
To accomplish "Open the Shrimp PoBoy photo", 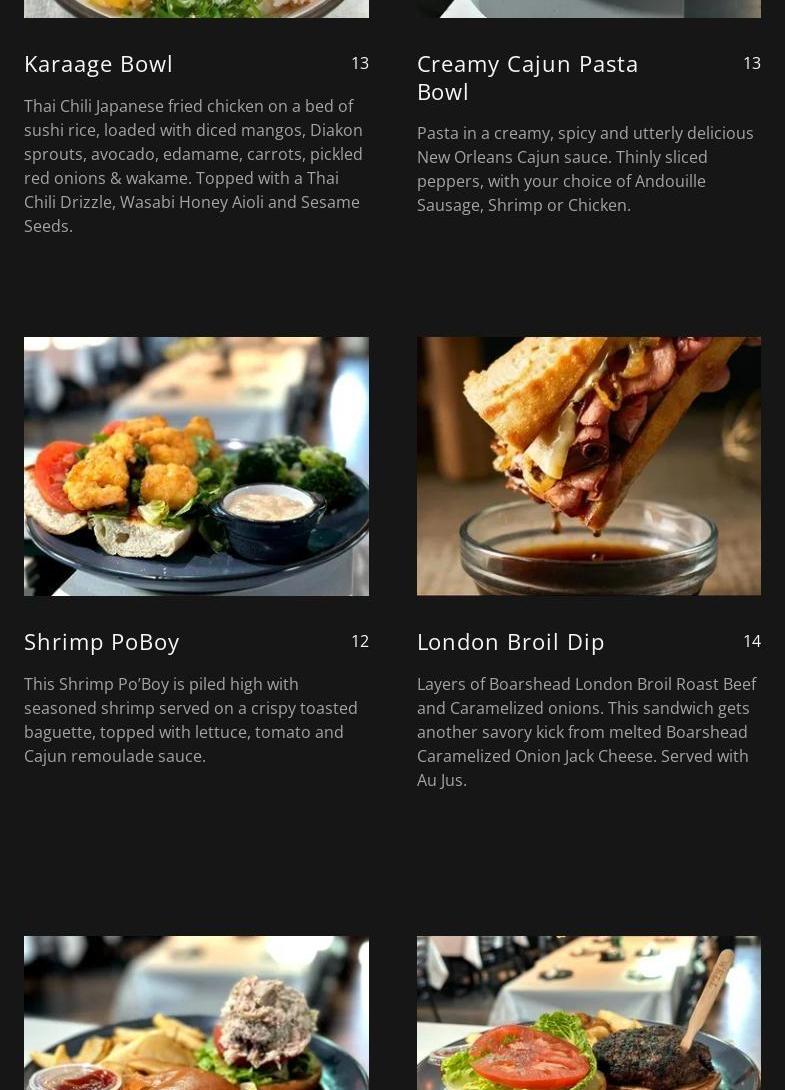I will [x=196, y=466].
